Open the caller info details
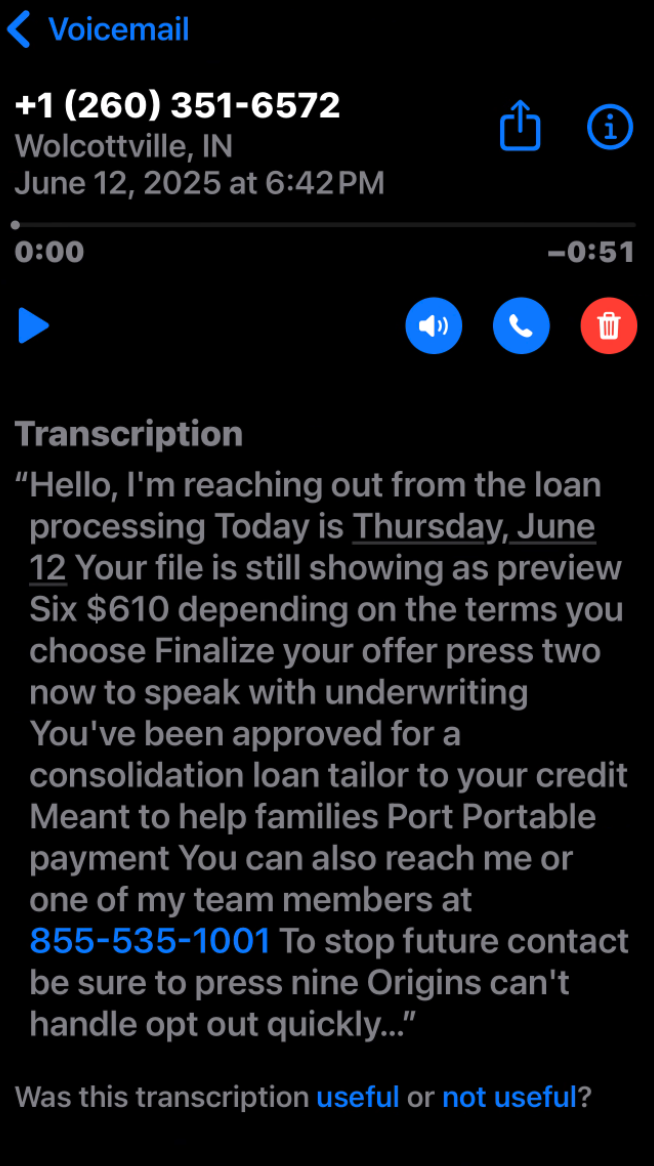The image size is (654, 1166). [x=609, y=128]
